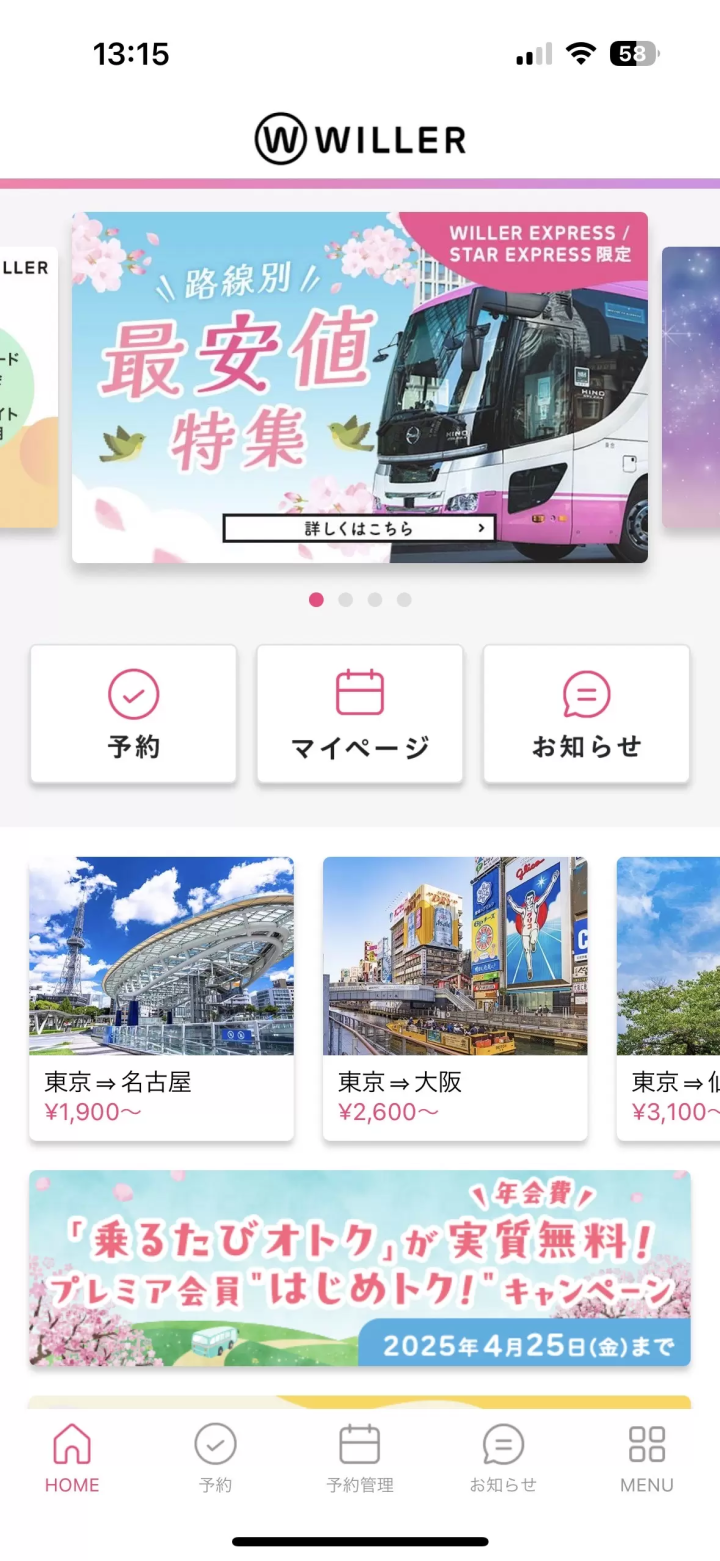Image resolution: width=720 pixels, height=1561 pixels.
Task: Expand 詳しくはこちら on the banner
Action: click(360, 527)
